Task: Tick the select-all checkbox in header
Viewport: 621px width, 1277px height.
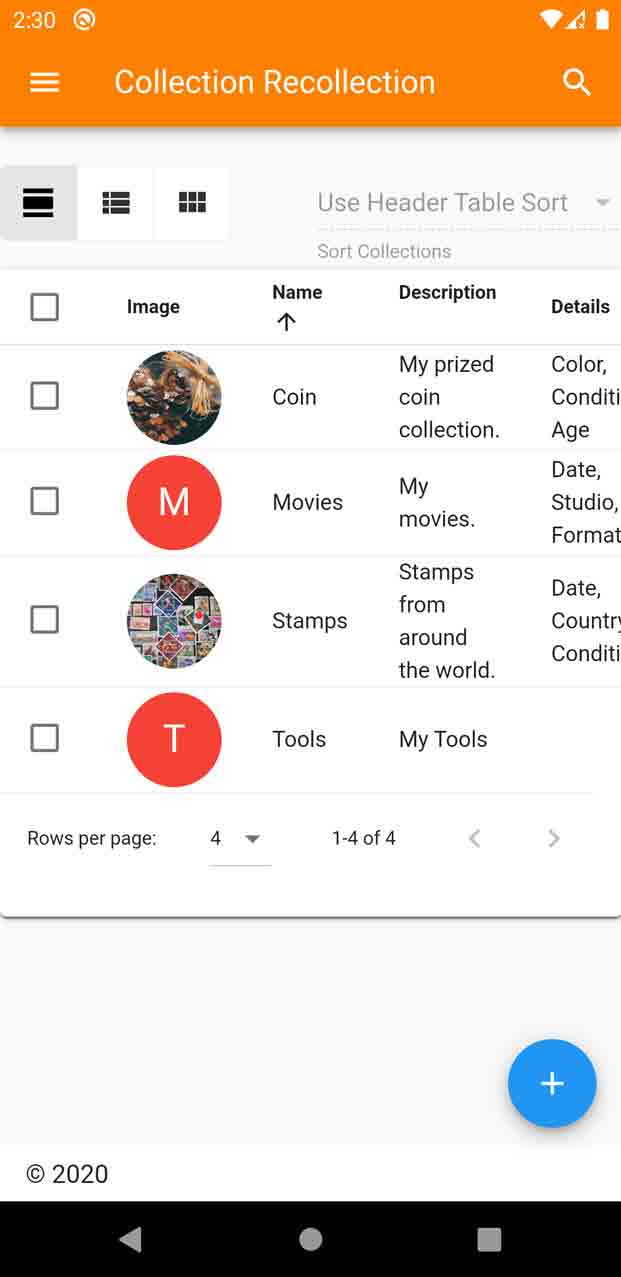Action: pos(44,307)
